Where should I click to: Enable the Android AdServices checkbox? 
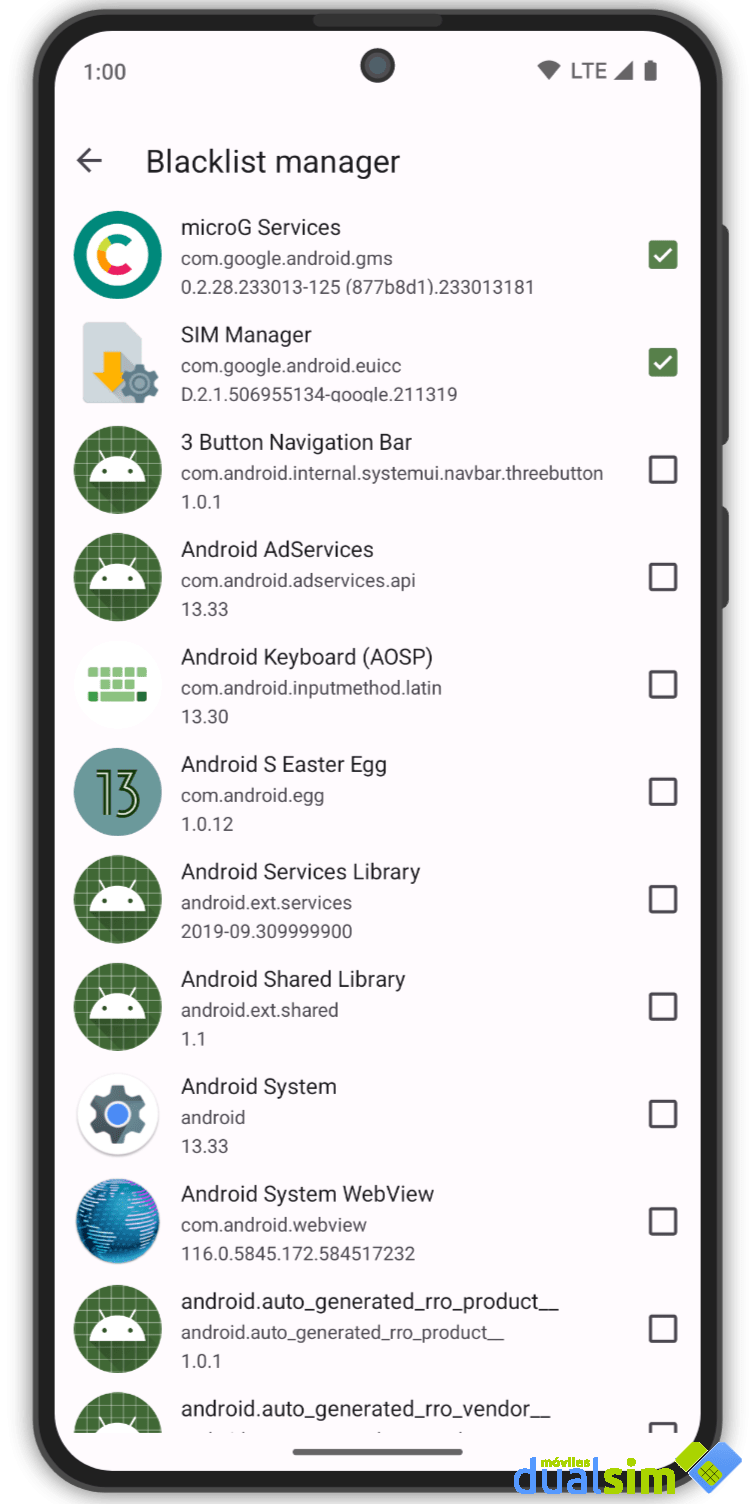click(x=663, y=577)
